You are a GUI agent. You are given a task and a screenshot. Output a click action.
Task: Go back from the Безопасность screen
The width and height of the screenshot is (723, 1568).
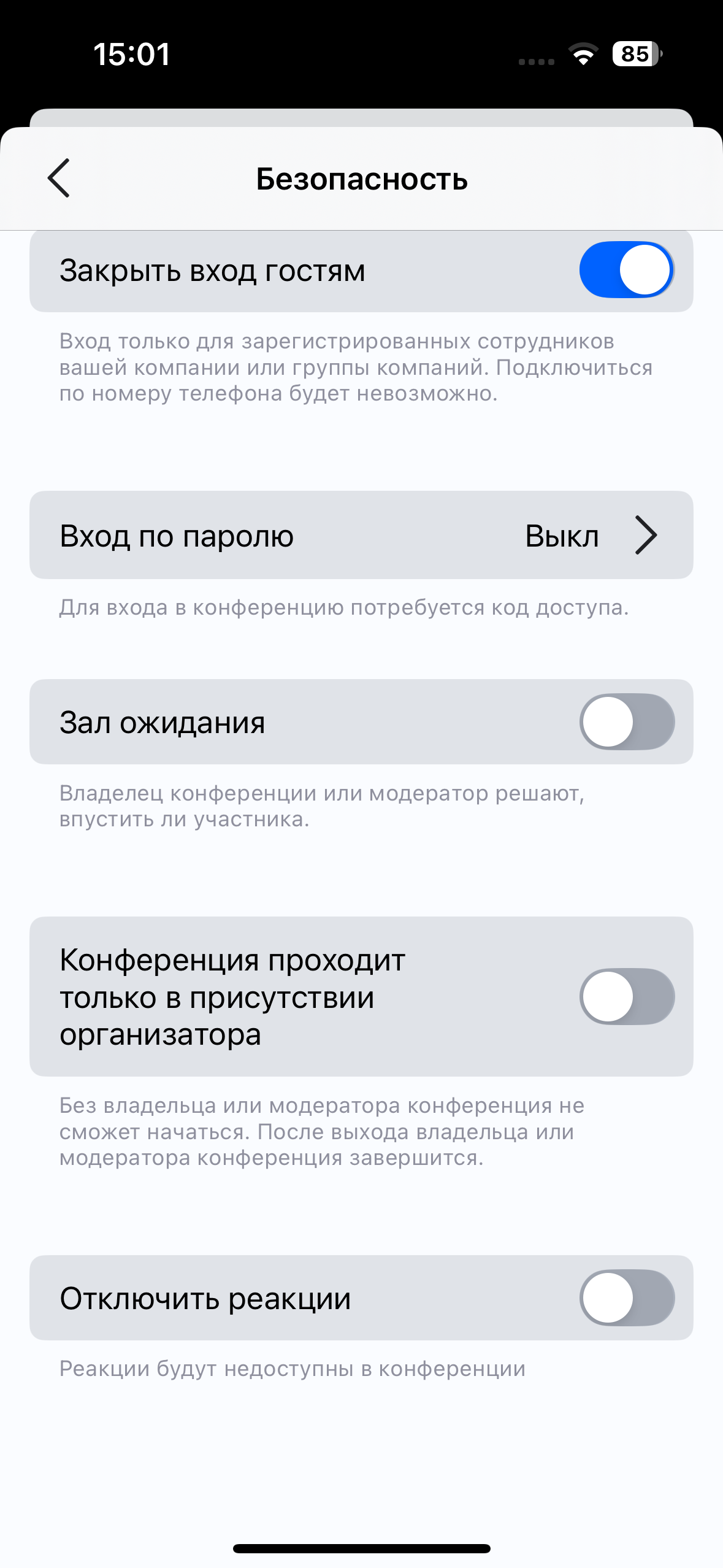[59, 178]
